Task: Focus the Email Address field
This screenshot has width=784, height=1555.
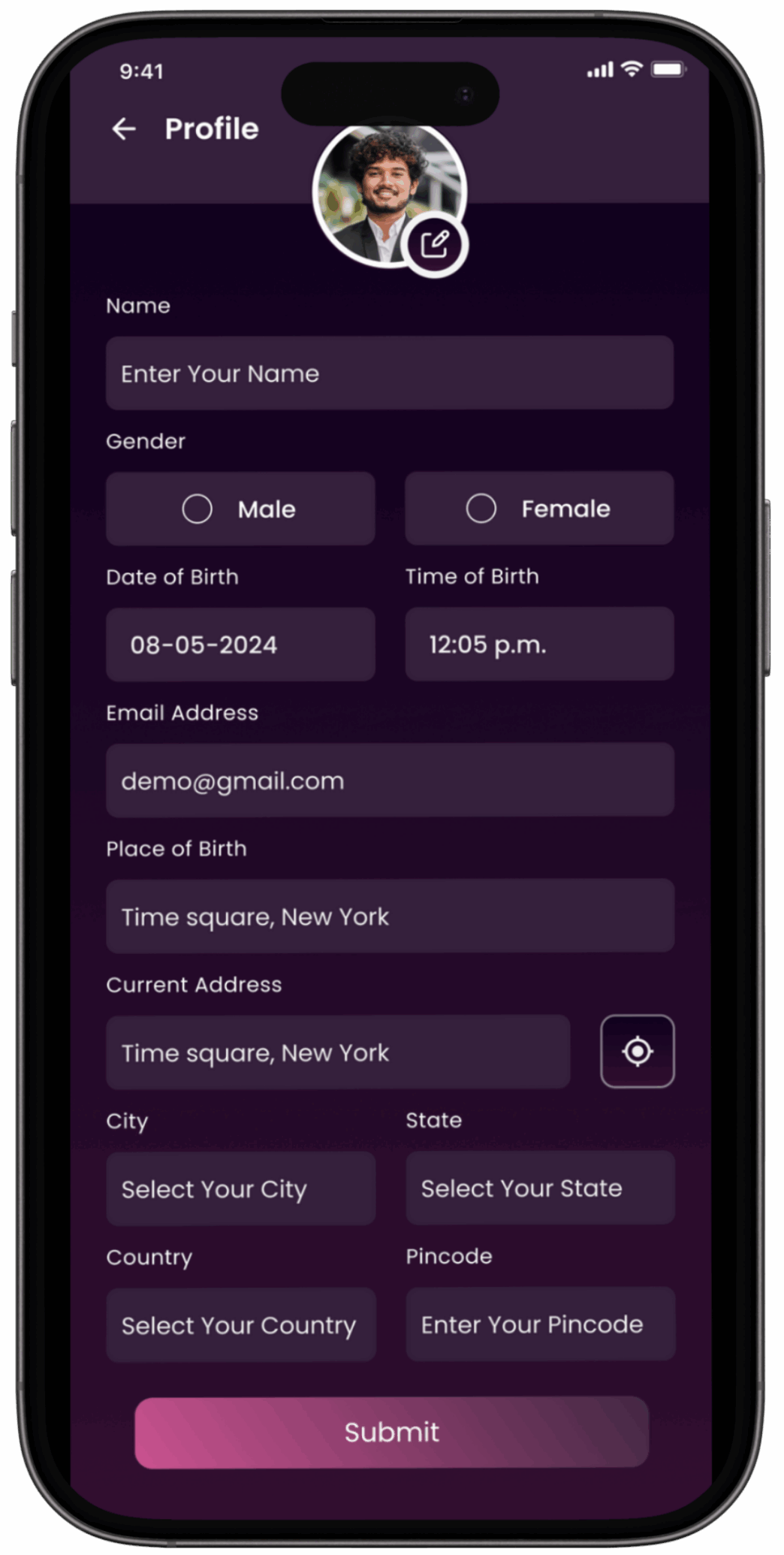Action: [389, 781]
